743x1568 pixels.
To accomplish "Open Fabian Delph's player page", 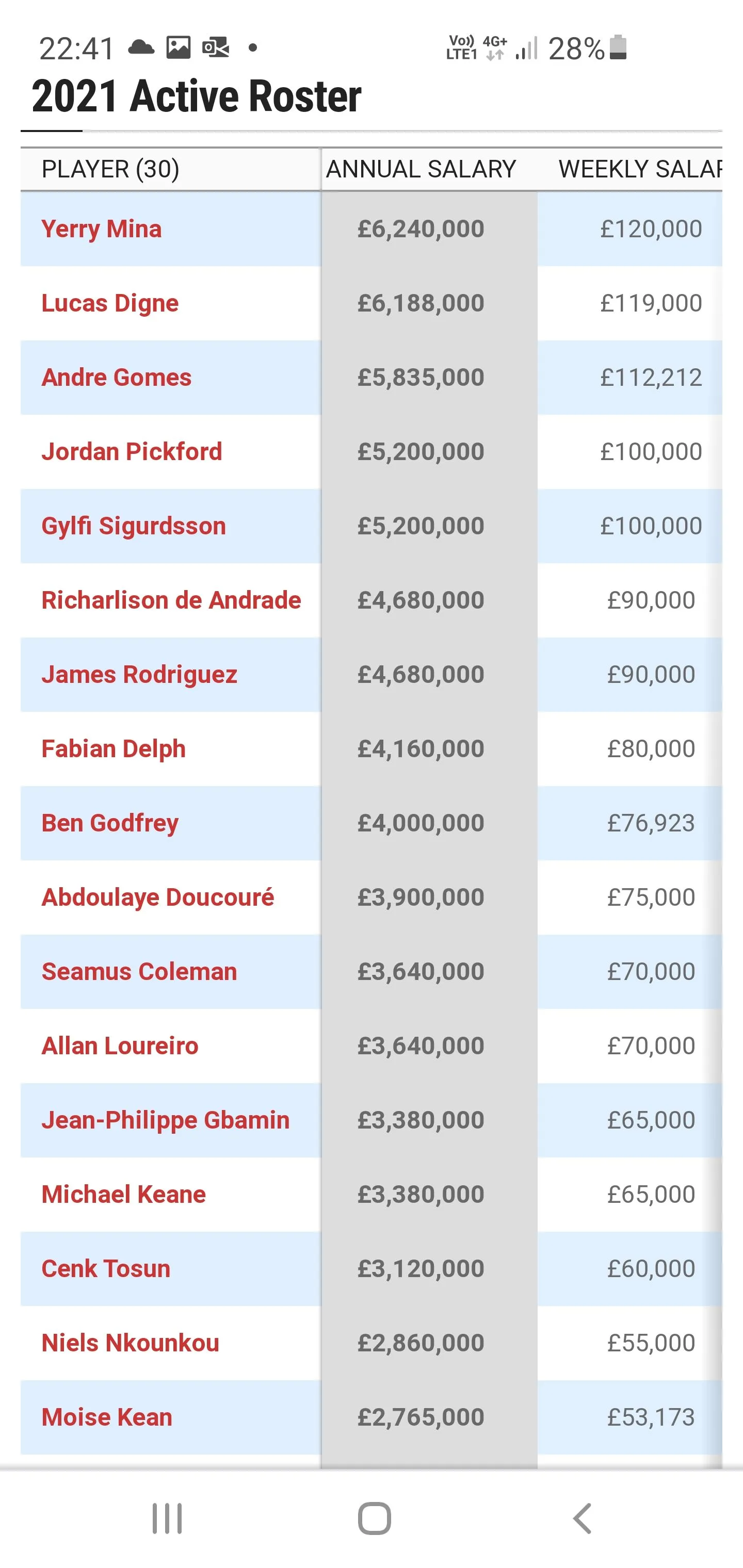I will tap(114, 749).
